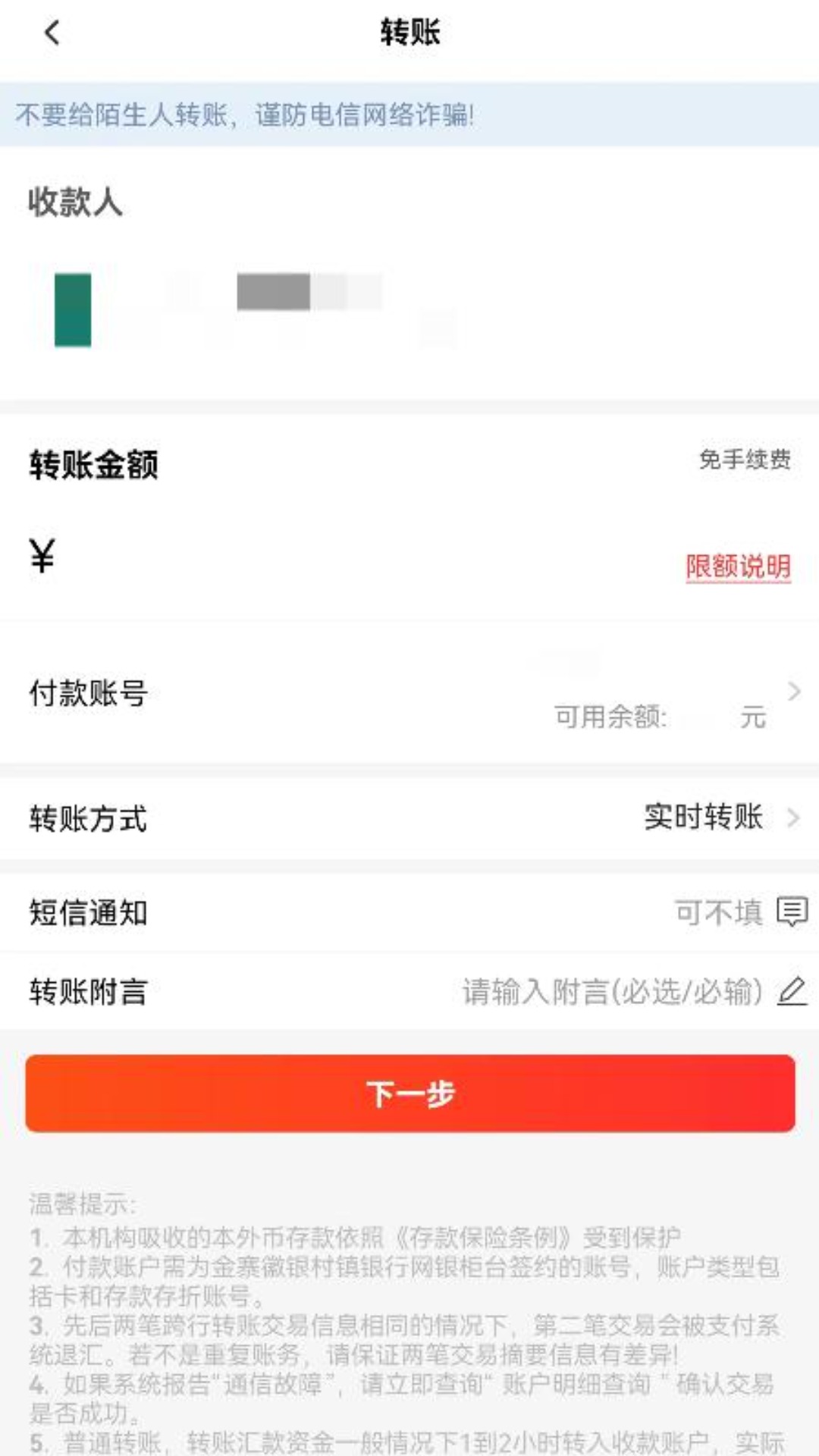Image resolution: width=819 pixels, height=1456 pixels.
Task: Expand the 付款账号 account selector chevron
Action: click(793, 691)
